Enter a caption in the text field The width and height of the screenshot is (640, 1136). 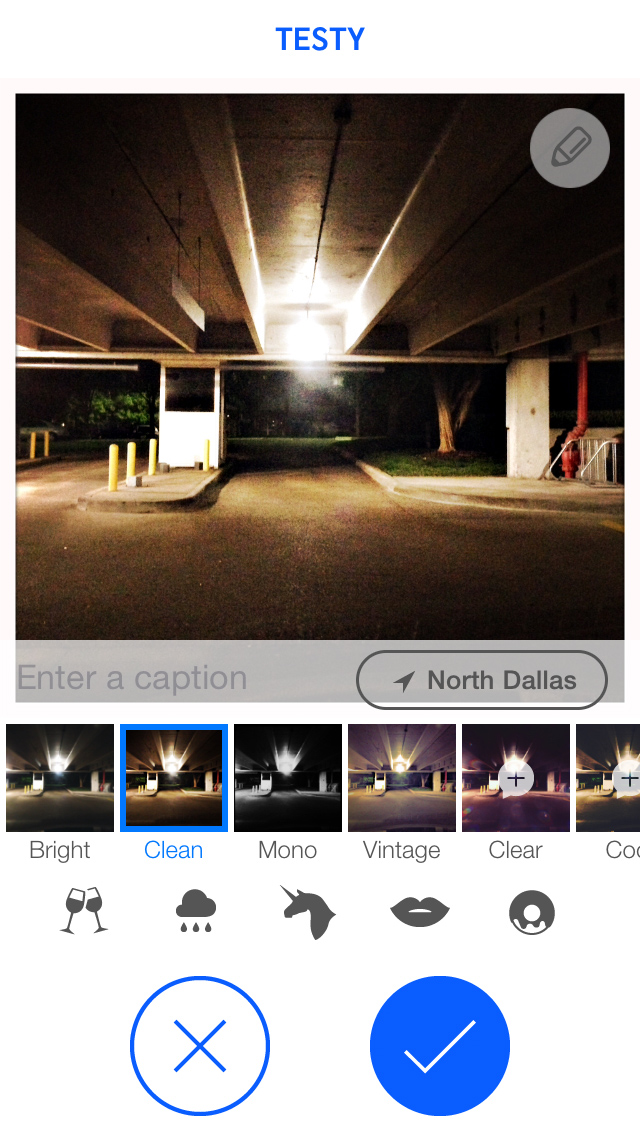coord(180,679)
